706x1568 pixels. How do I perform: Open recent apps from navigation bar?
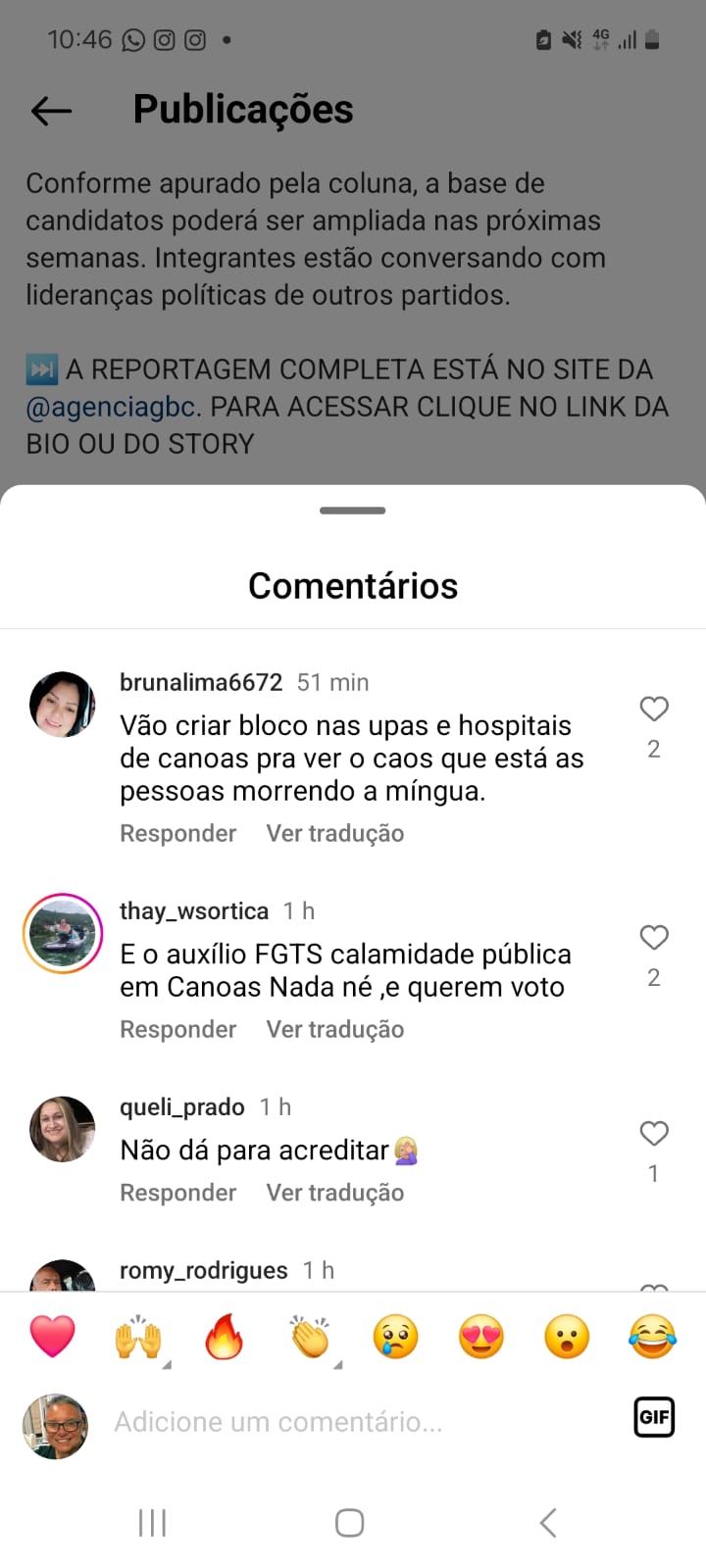pyautogui.click(x=152, y=1523)
